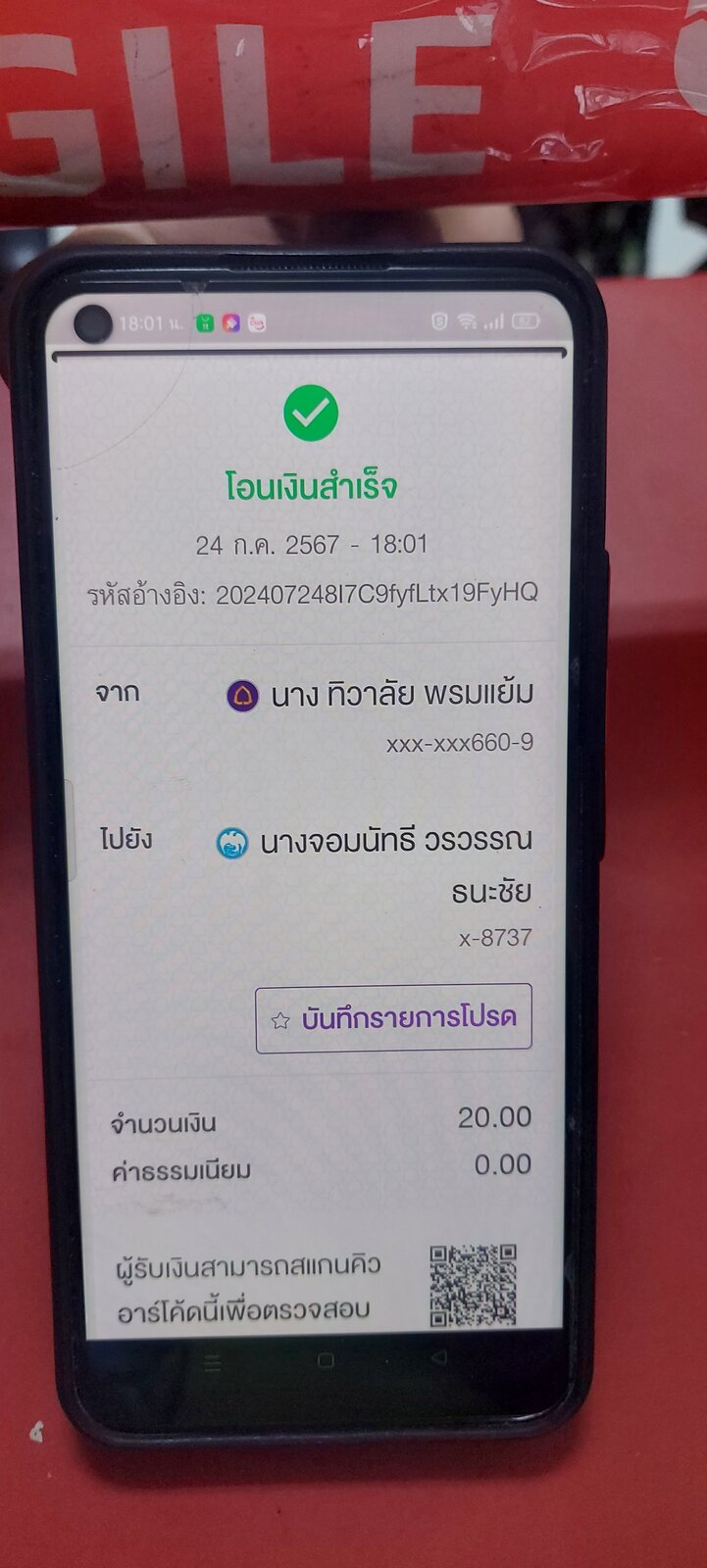Tap the system back triangle button
Viewport: 707px width, 1568px height.
[439, 1357]
